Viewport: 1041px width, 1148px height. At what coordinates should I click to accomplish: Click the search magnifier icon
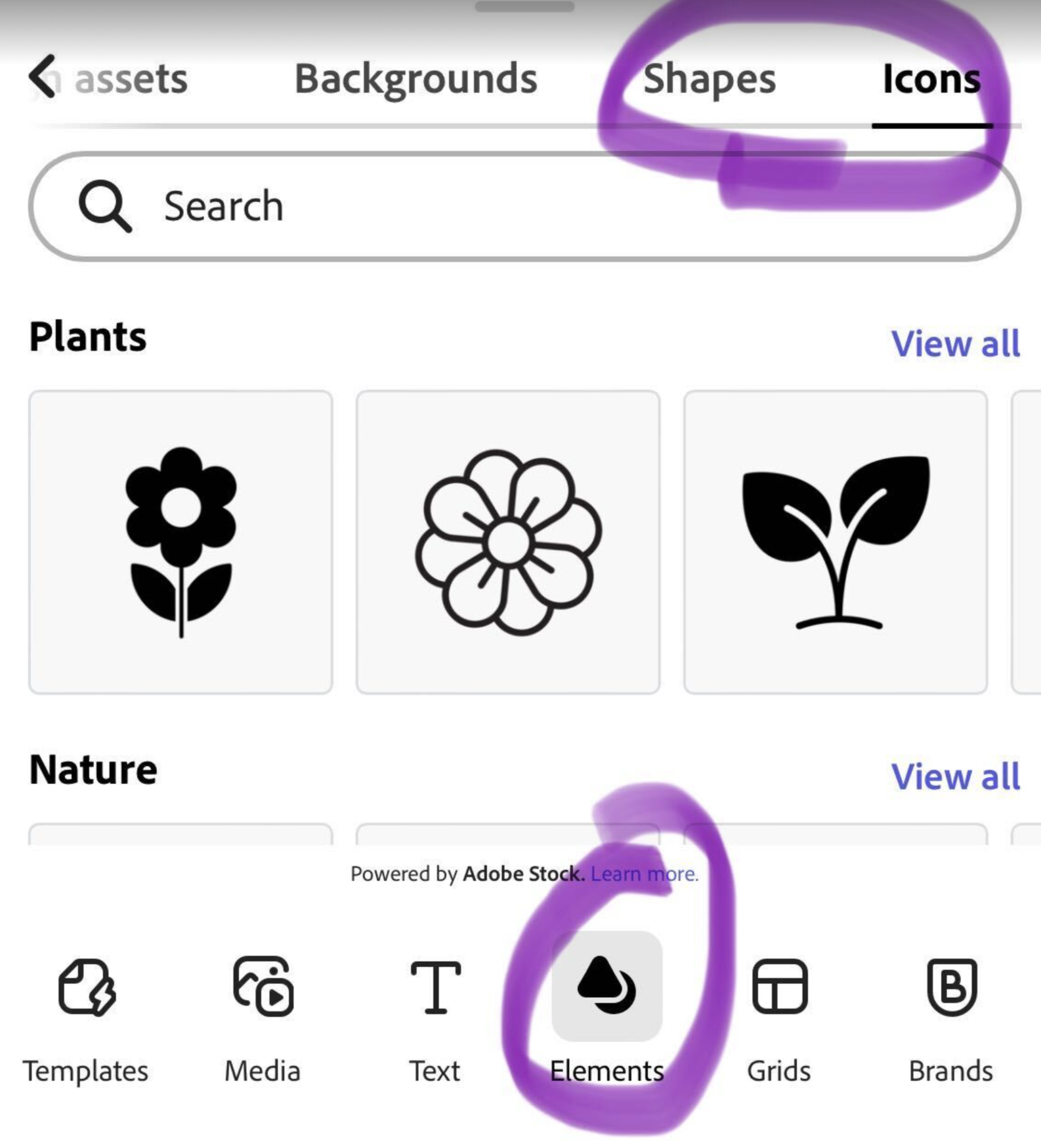click(105, 207)
